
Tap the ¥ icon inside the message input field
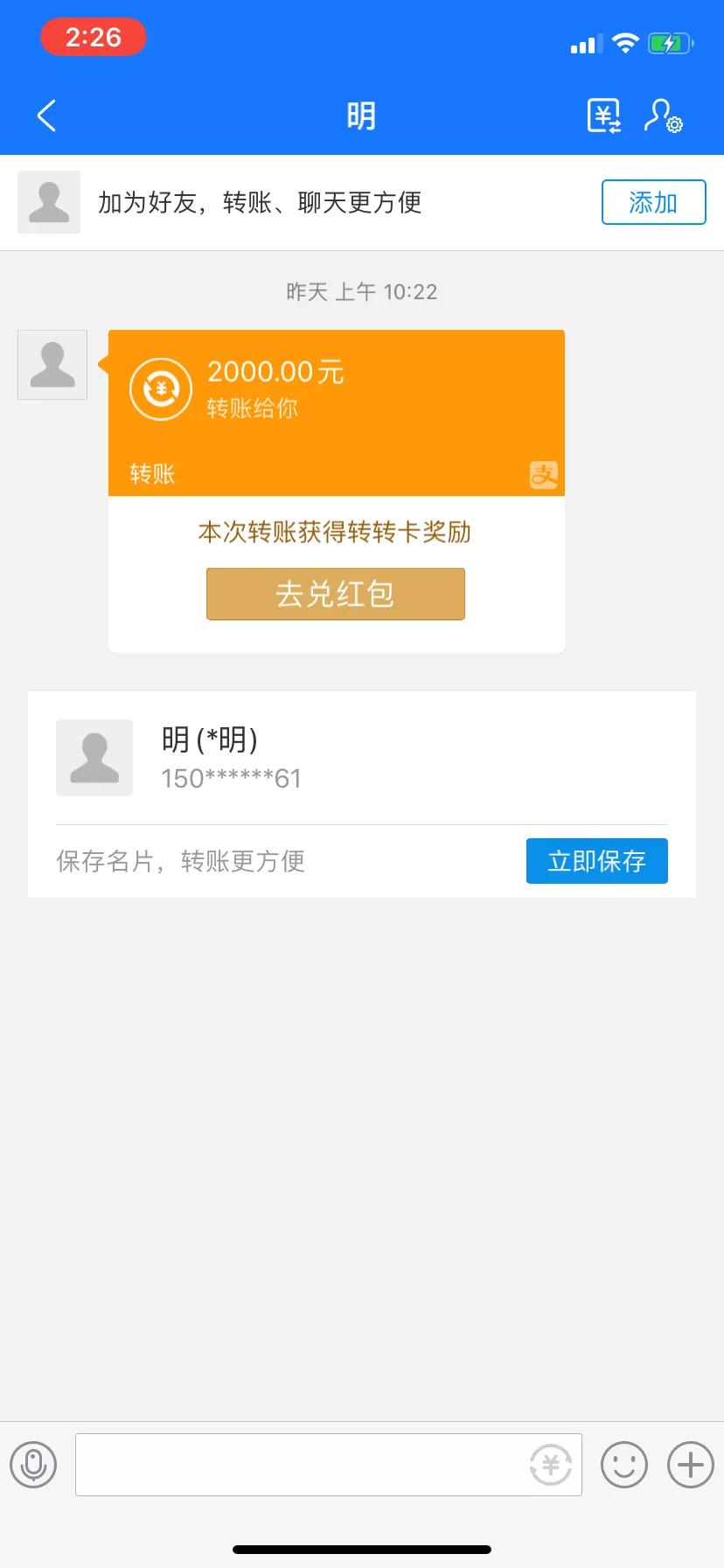(x=551, y=1465)
